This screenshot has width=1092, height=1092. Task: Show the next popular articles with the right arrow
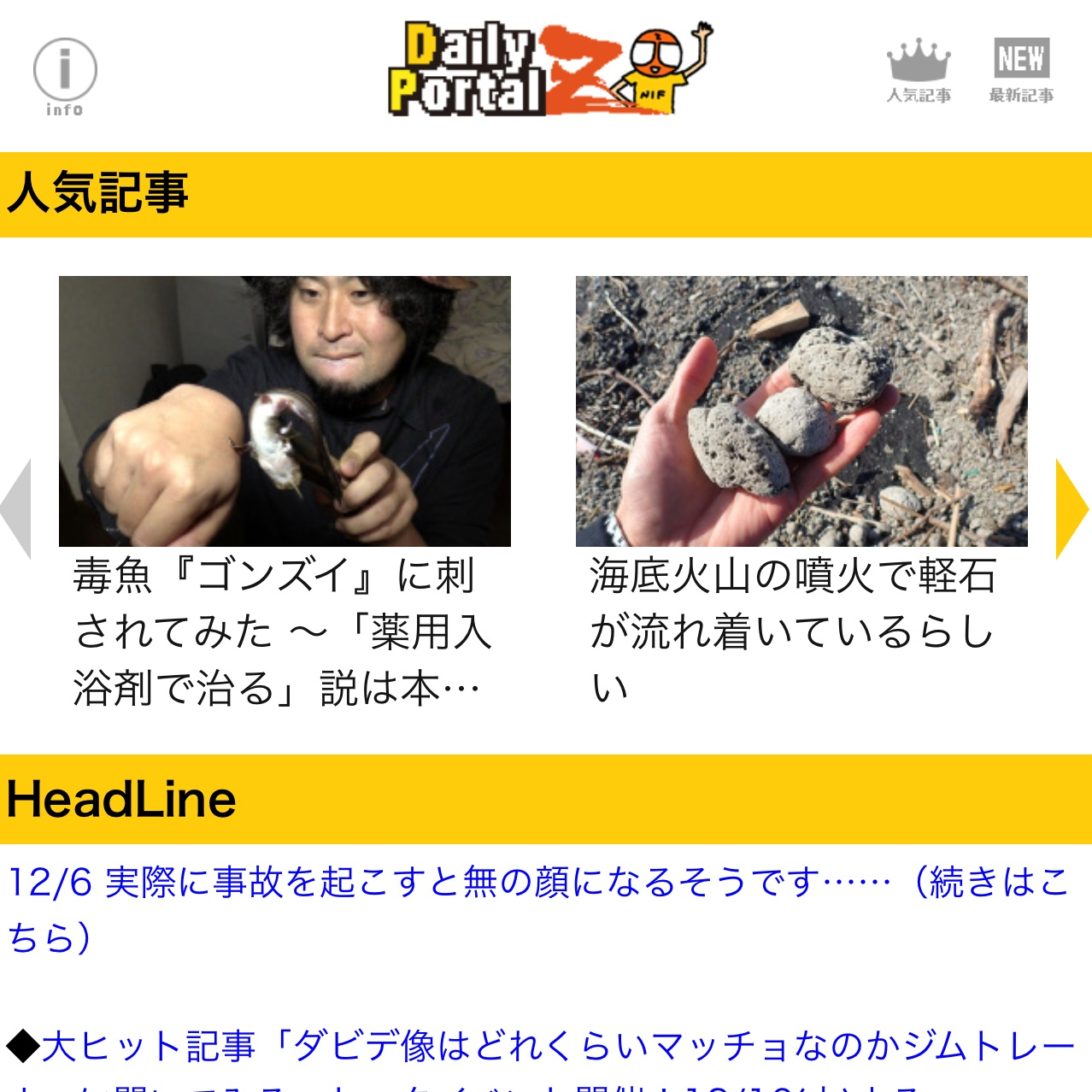point(1071,509)
